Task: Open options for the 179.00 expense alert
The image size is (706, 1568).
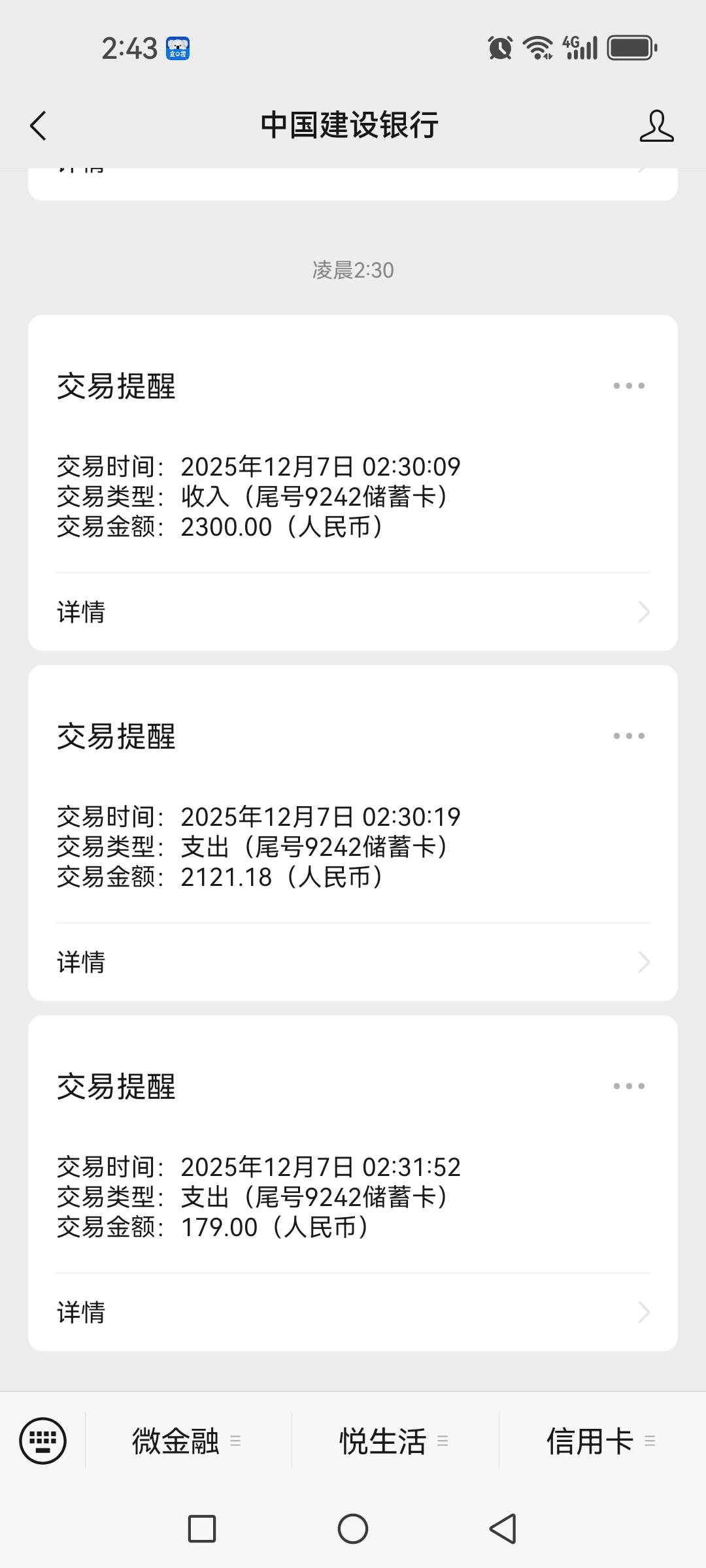Action: tap(629, 1086)
